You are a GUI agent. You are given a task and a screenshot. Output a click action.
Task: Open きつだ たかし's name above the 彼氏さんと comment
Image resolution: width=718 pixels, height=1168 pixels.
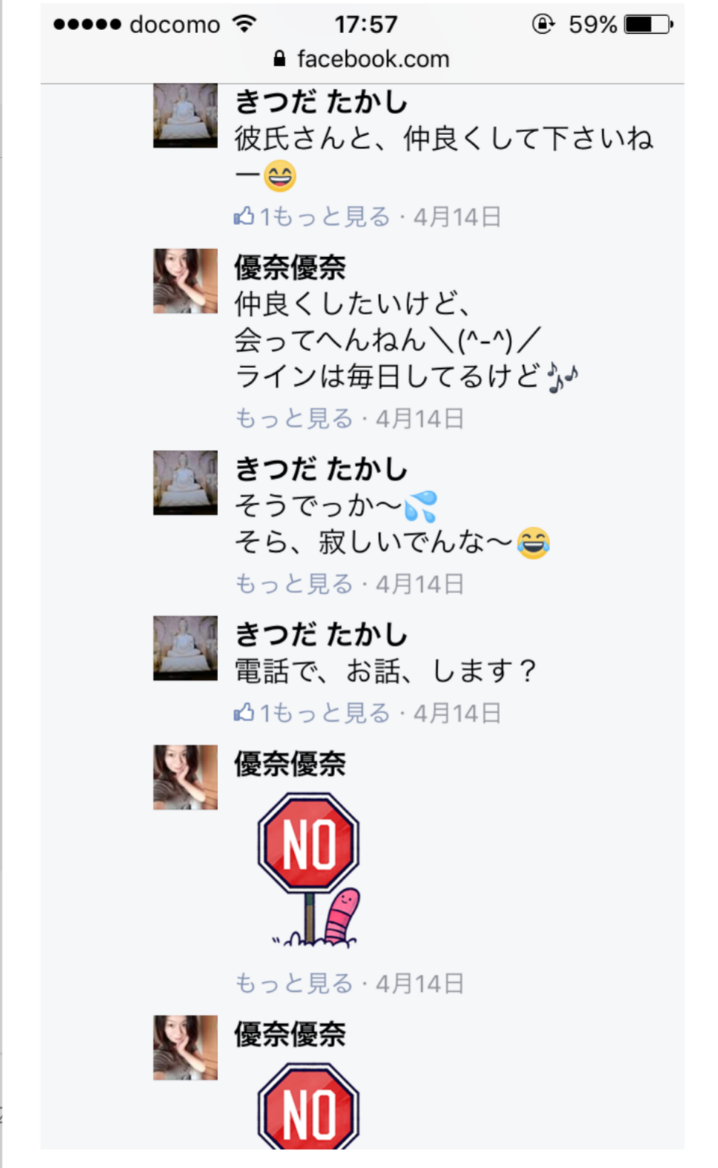(x=321, y=102)
